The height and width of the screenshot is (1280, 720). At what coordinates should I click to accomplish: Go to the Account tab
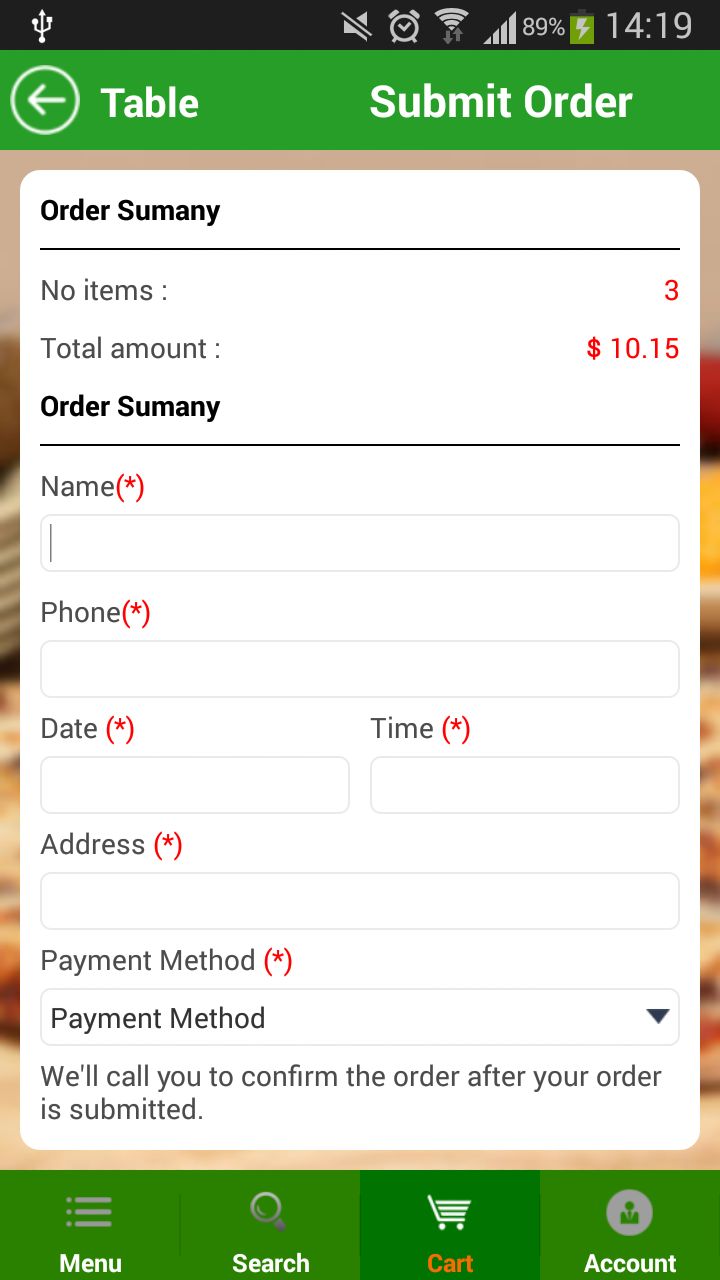tap(630, 1226)
